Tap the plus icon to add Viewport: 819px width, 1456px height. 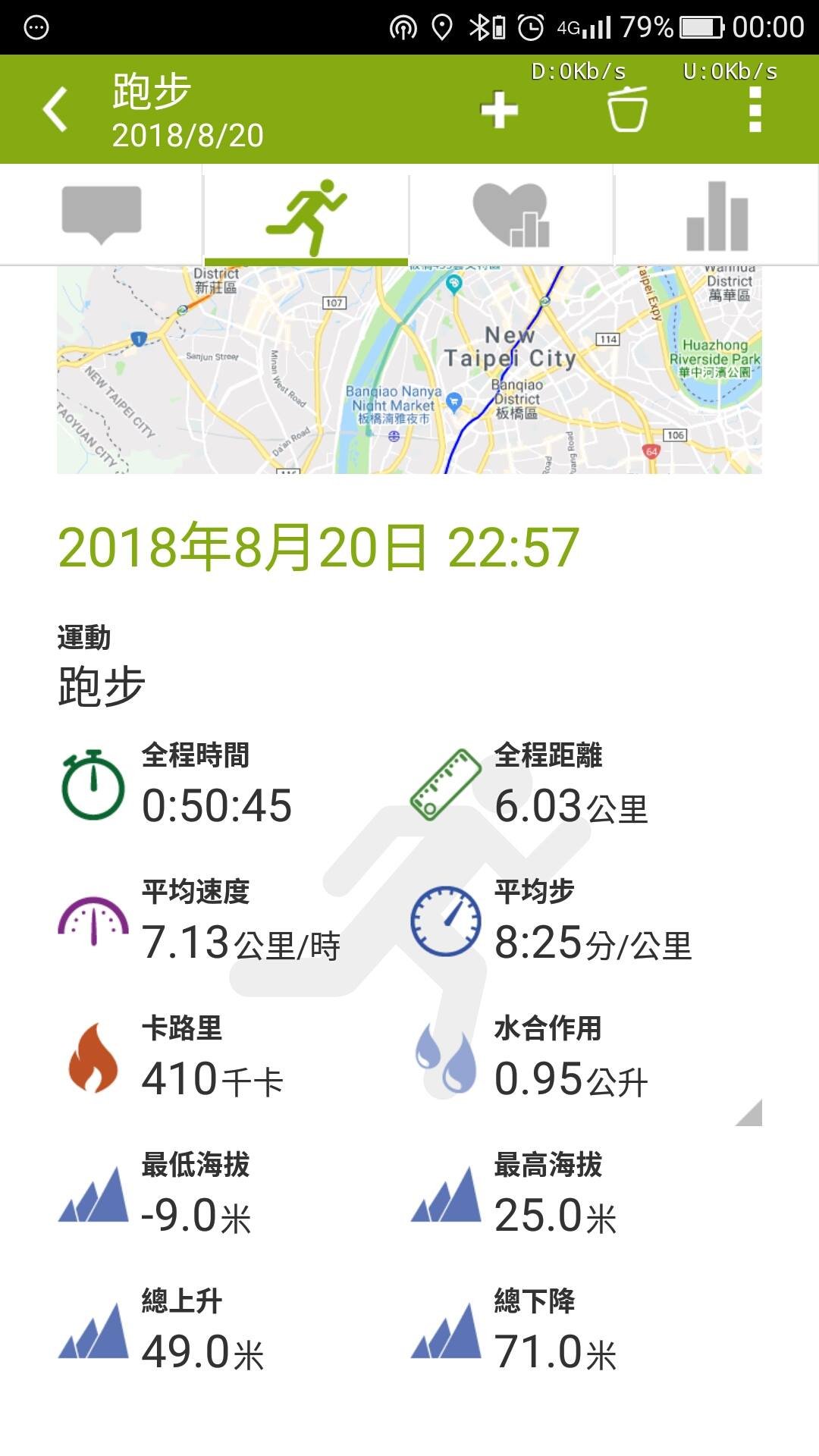point(499,110)
